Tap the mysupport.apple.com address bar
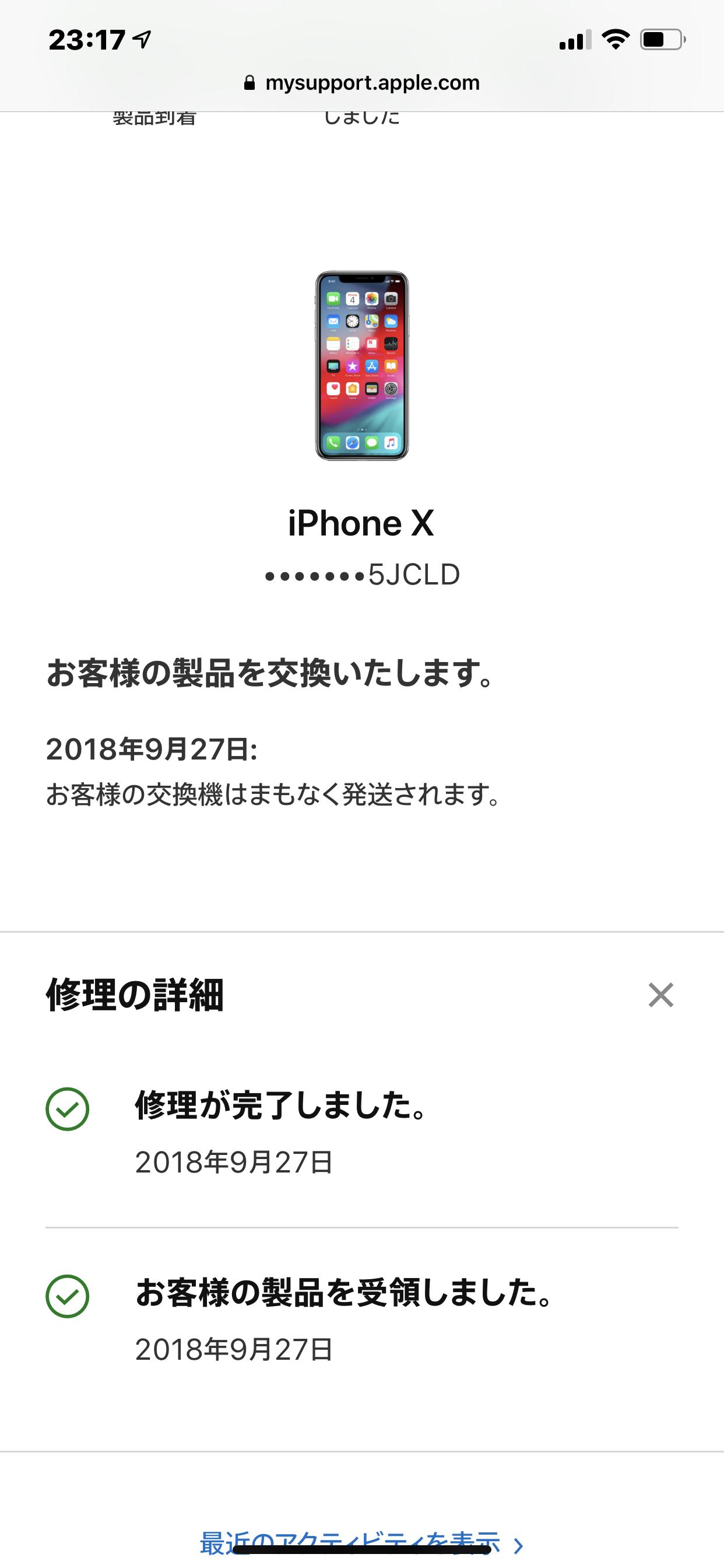 [x=362, y=83]
